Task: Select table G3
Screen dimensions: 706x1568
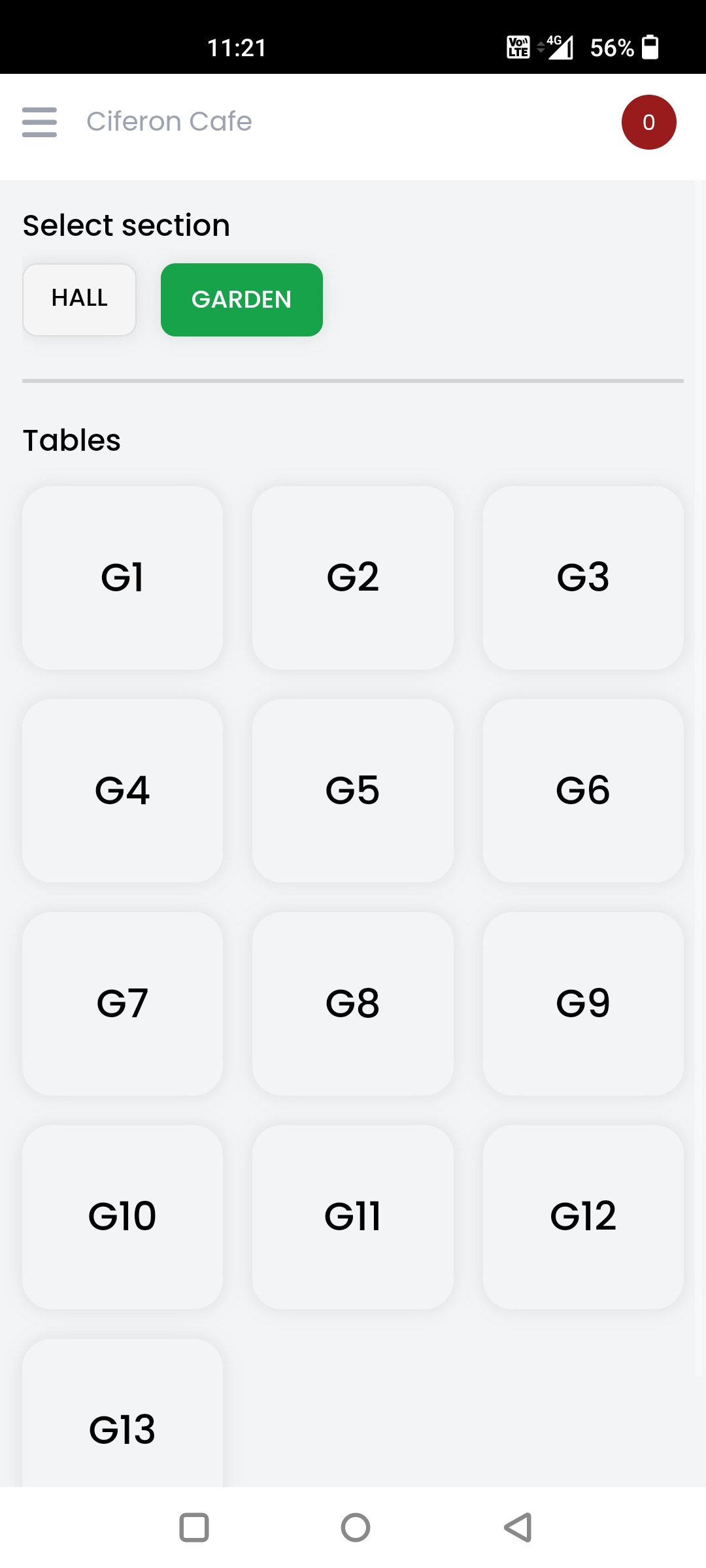Action: [583, 576]
